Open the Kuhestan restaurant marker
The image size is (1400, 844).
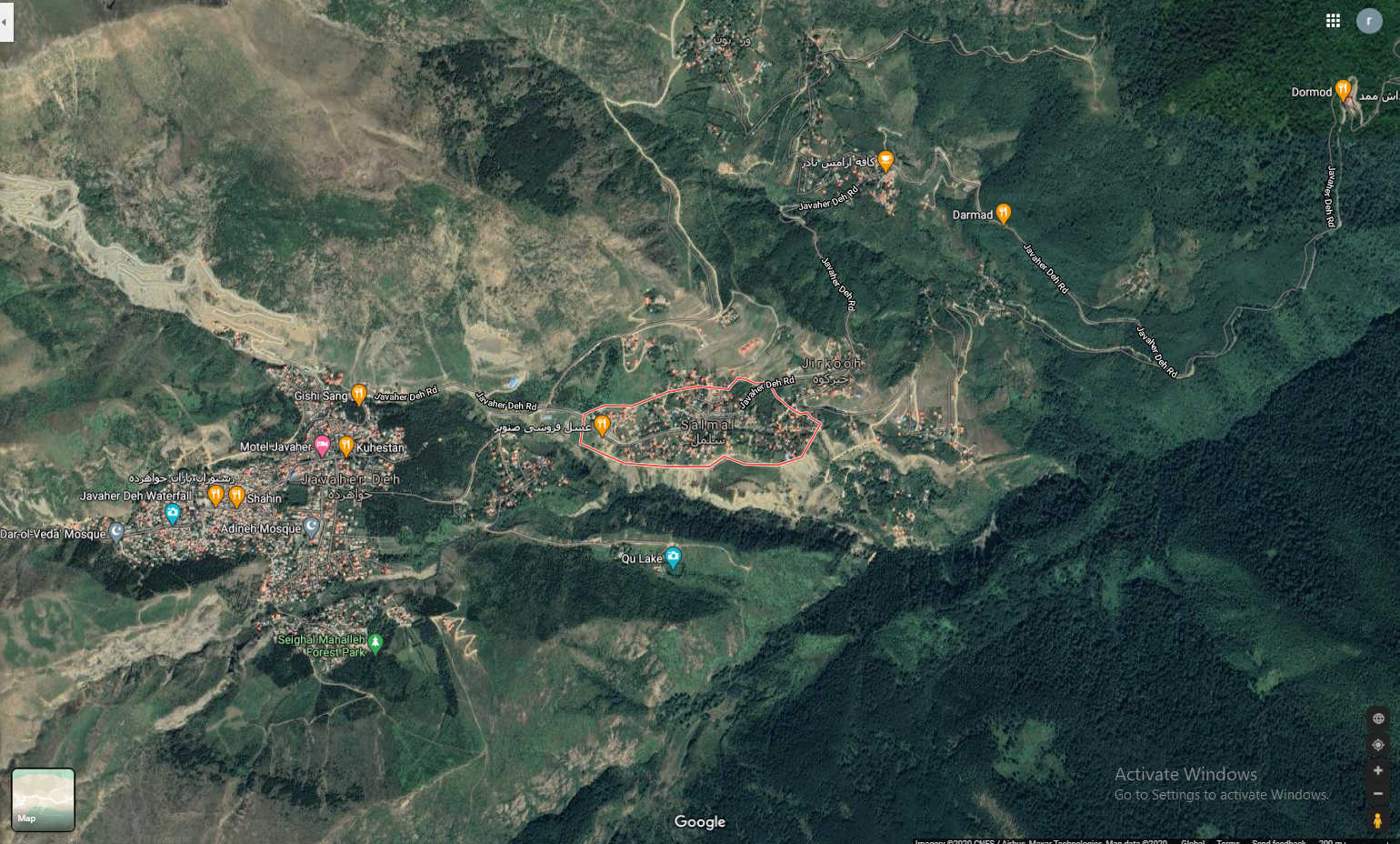tap(346, 446)
